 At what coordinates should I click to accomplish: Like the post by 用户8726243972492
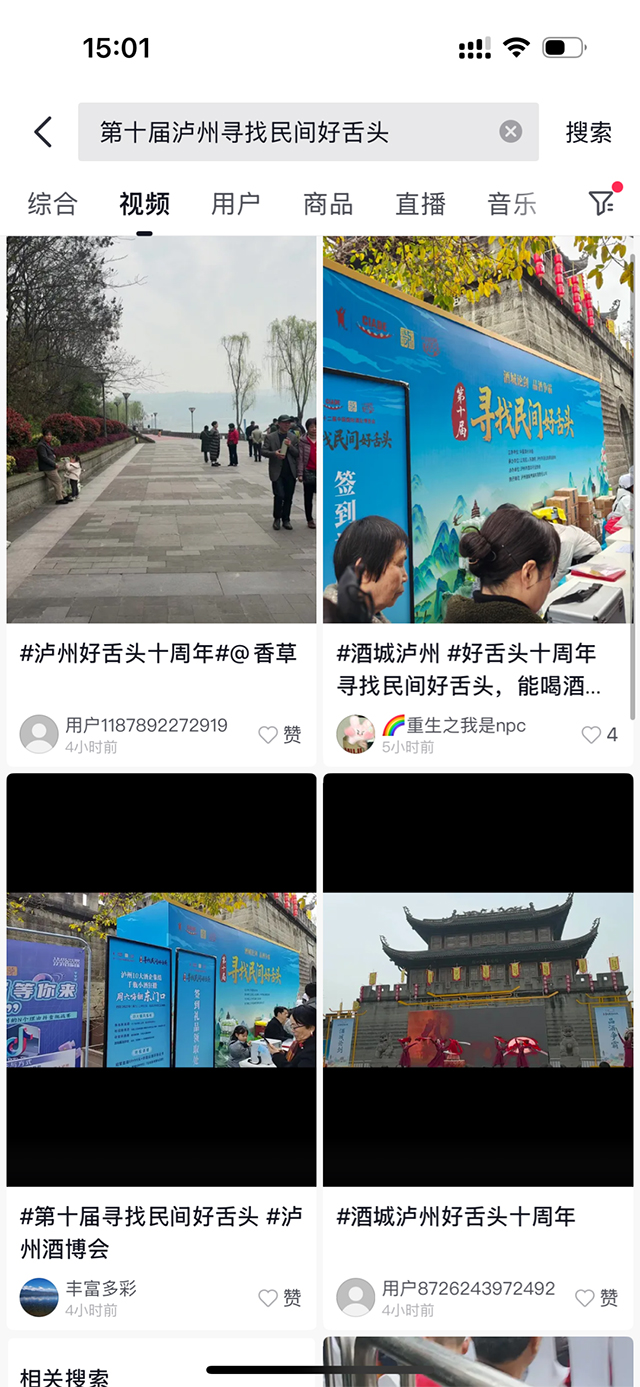click(597, 1298)
